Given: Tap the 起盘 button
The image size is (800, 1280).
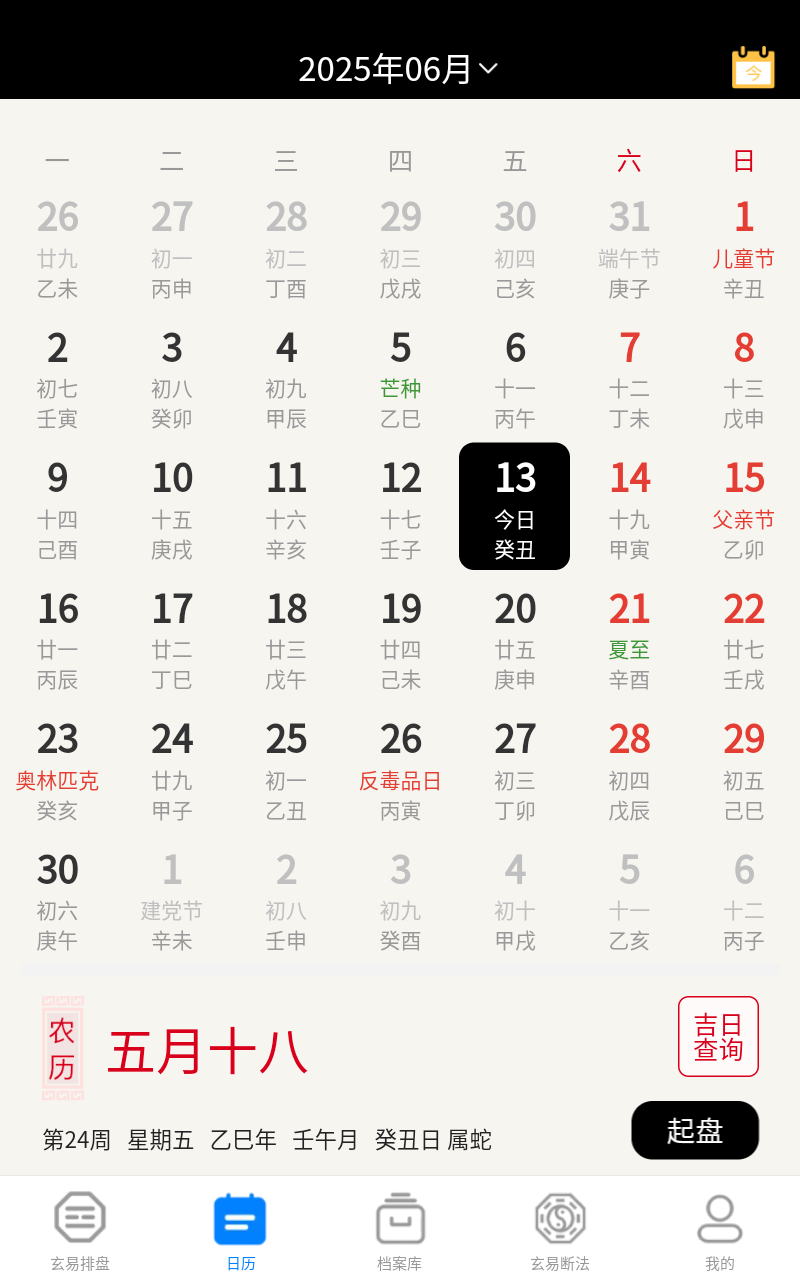Looking at the screenshot, I should (695, 1130).
